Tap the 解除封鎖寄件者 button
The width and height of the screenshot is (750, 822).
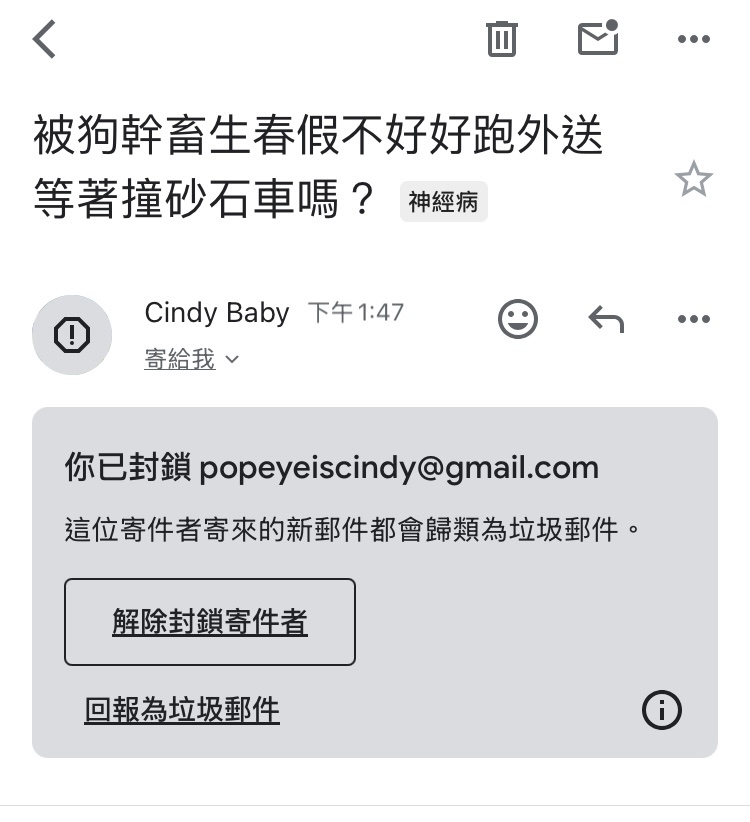[210, 622]
